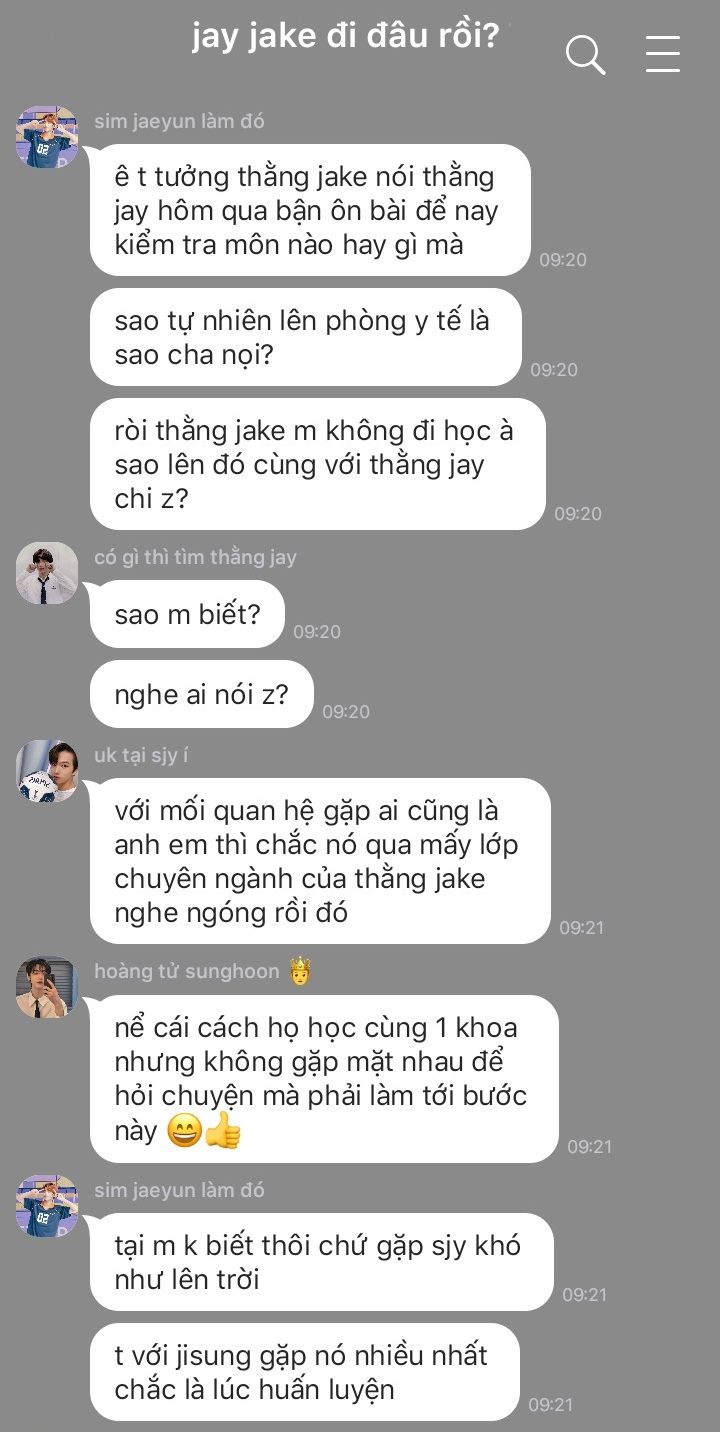
Task: Open the chat menu icon
Action: click(663, 54)
